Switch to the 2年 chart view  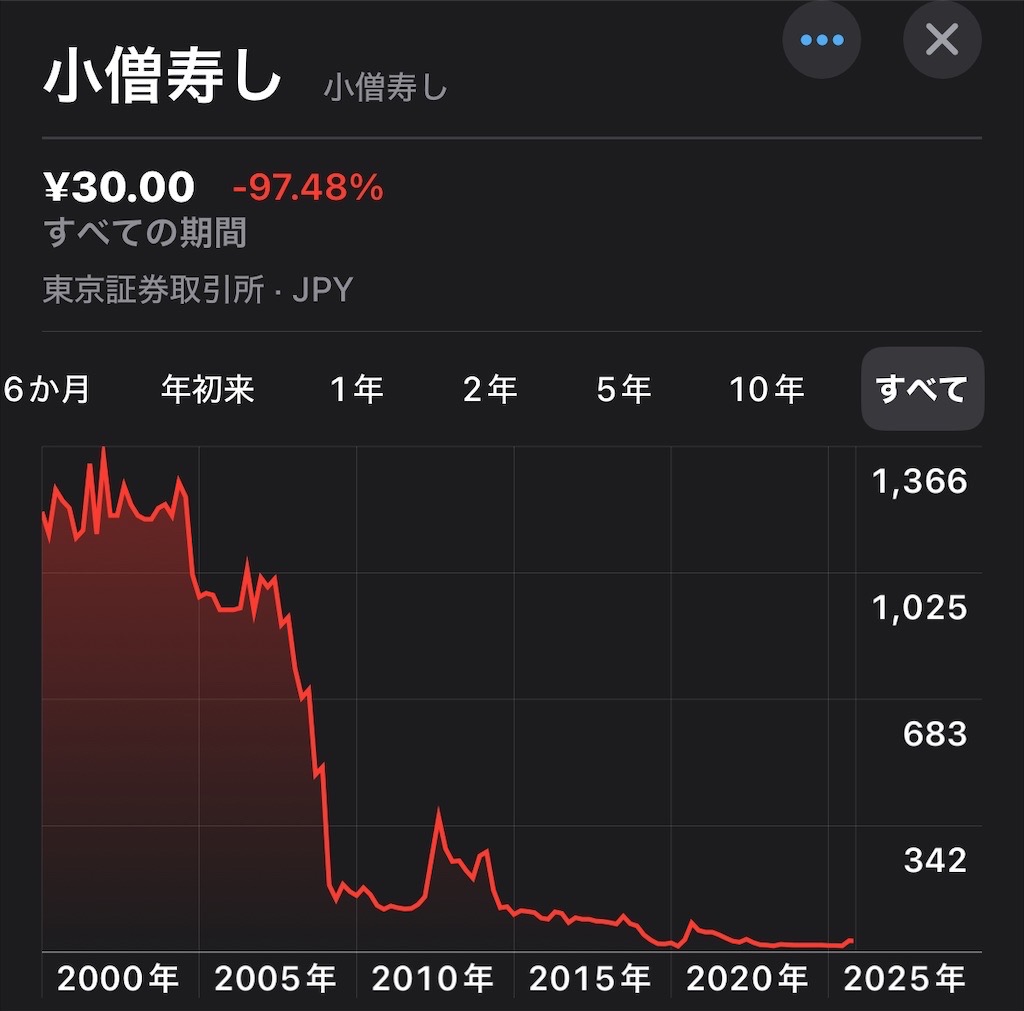coord(490,389)
